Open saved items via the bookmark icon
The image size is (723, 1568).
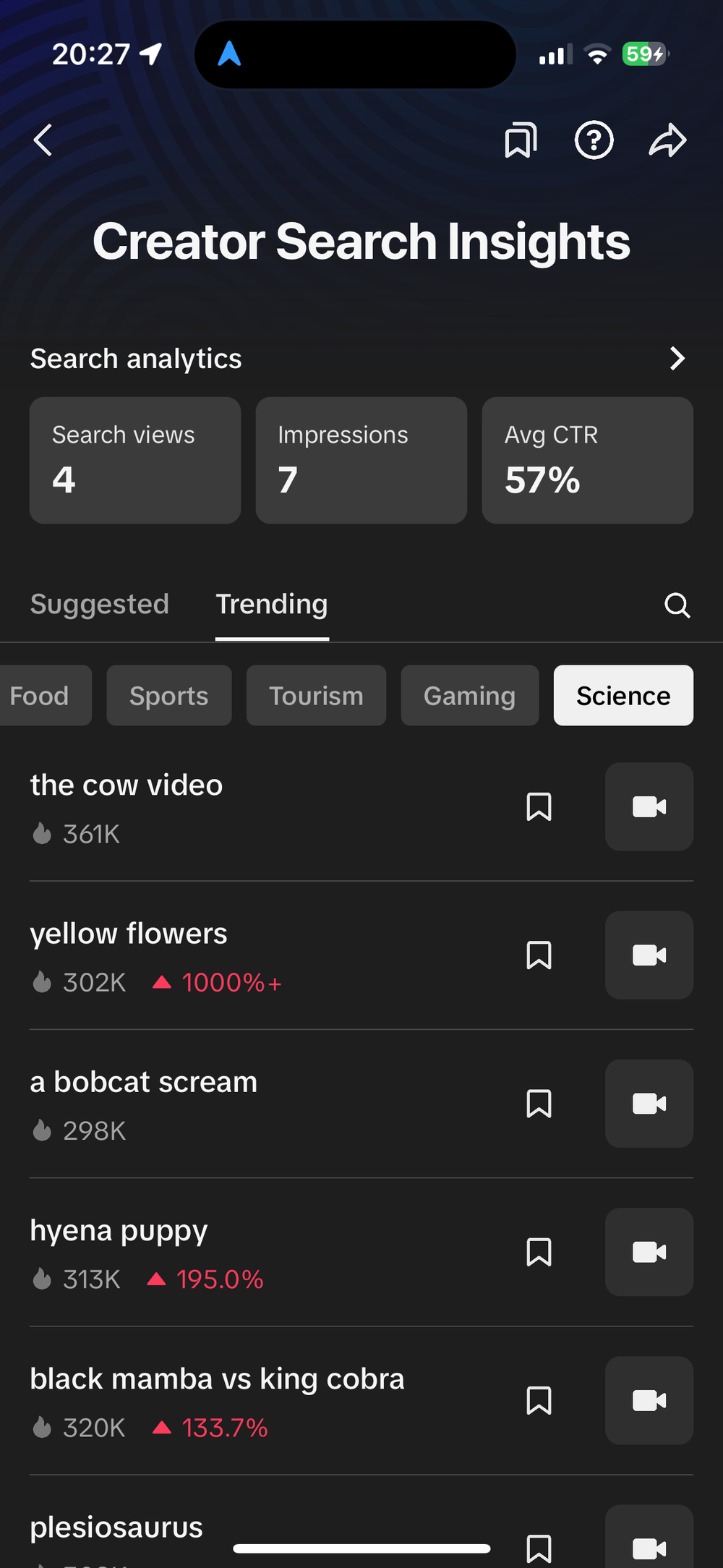tap(521, 140)
